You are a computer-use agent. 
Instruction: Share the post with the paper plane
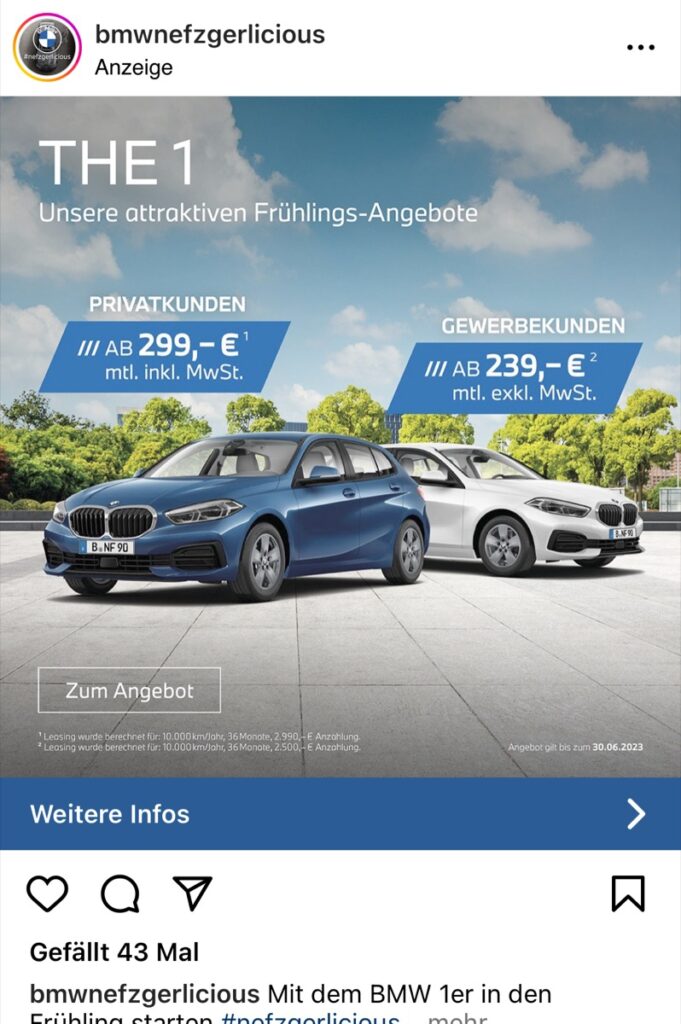[x=192, y=893]
